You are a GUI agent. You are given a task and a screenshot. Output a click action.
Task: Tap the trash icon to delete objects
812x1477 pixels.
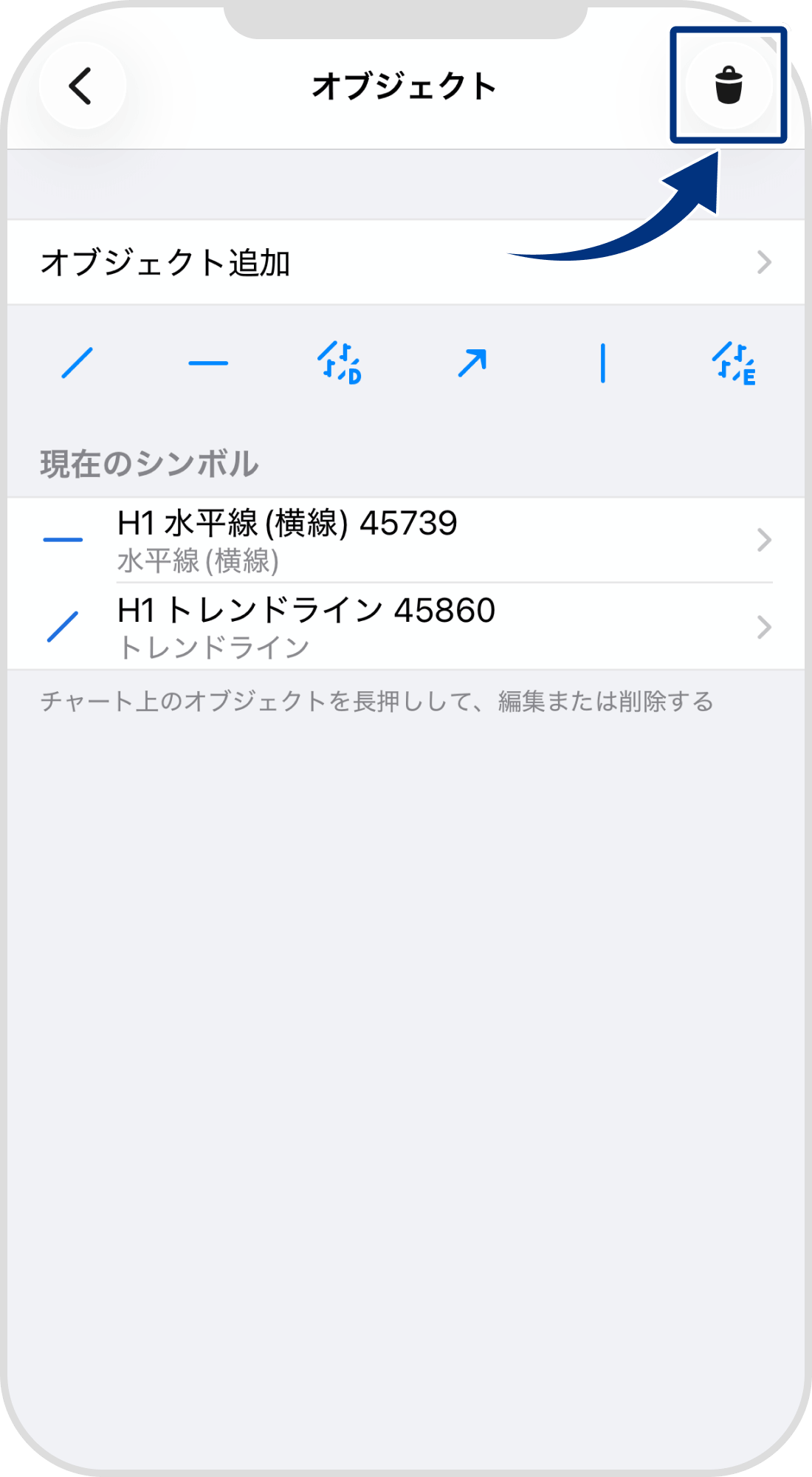coord(729,85)
